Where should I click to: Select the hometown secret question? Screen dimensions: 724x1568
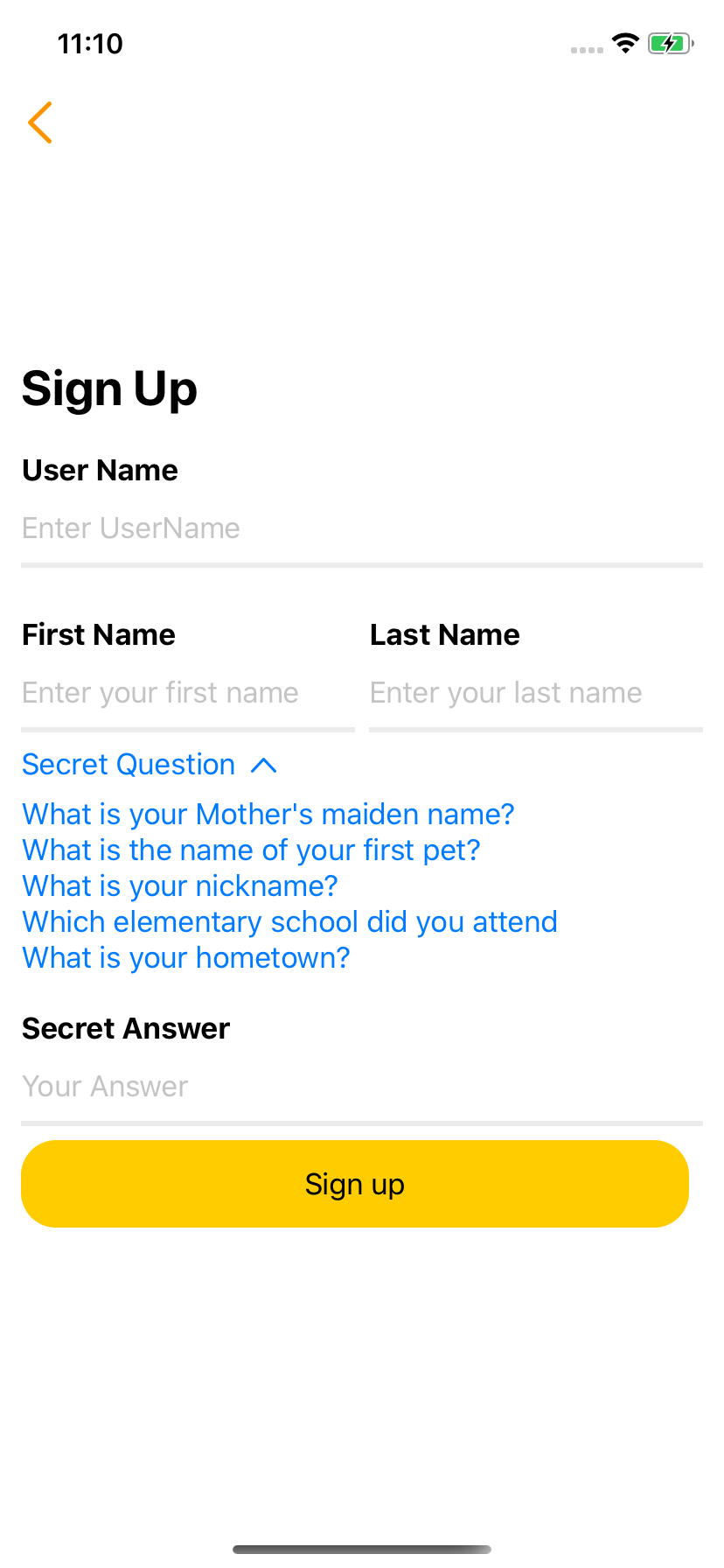(185, 958)
